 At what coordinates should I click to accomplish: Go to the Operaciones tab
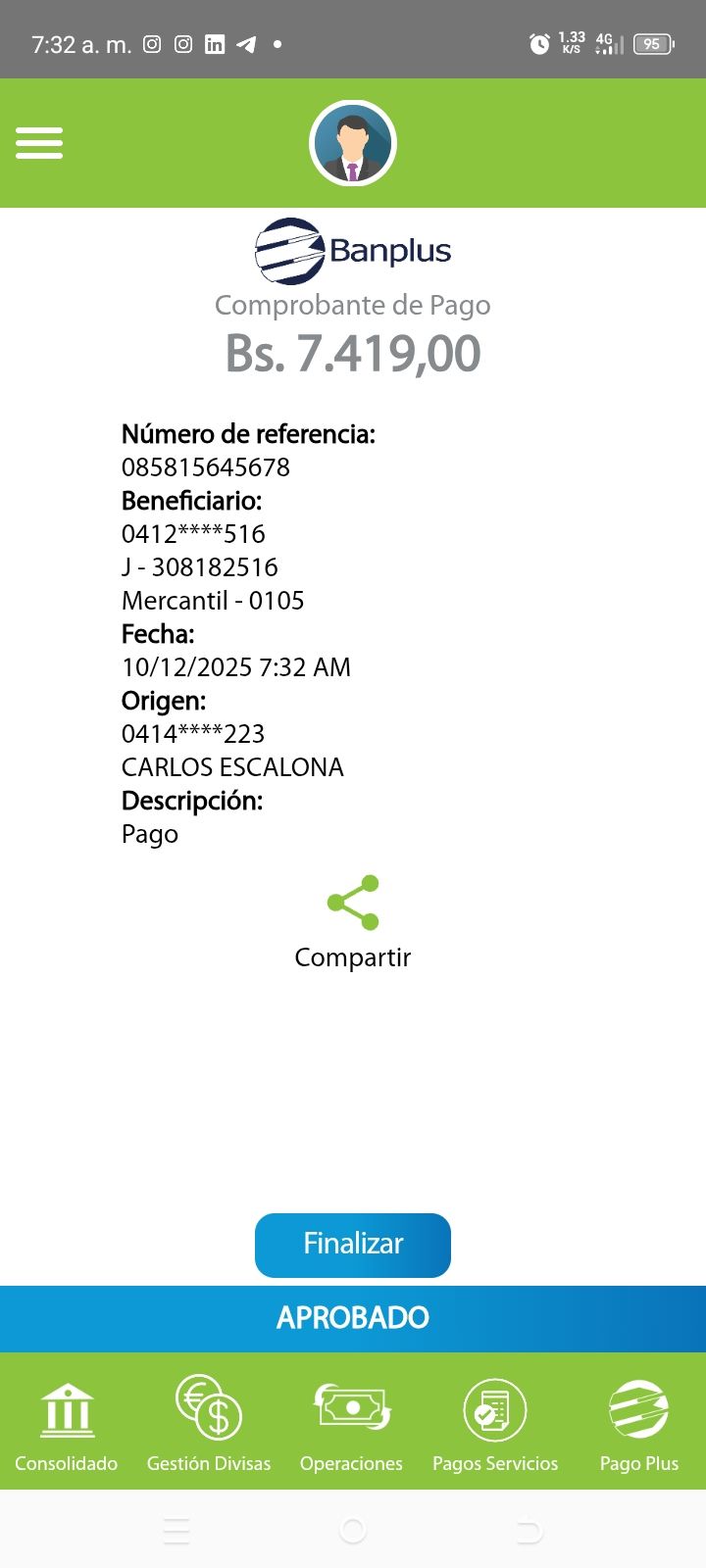tap(351, 1424)
